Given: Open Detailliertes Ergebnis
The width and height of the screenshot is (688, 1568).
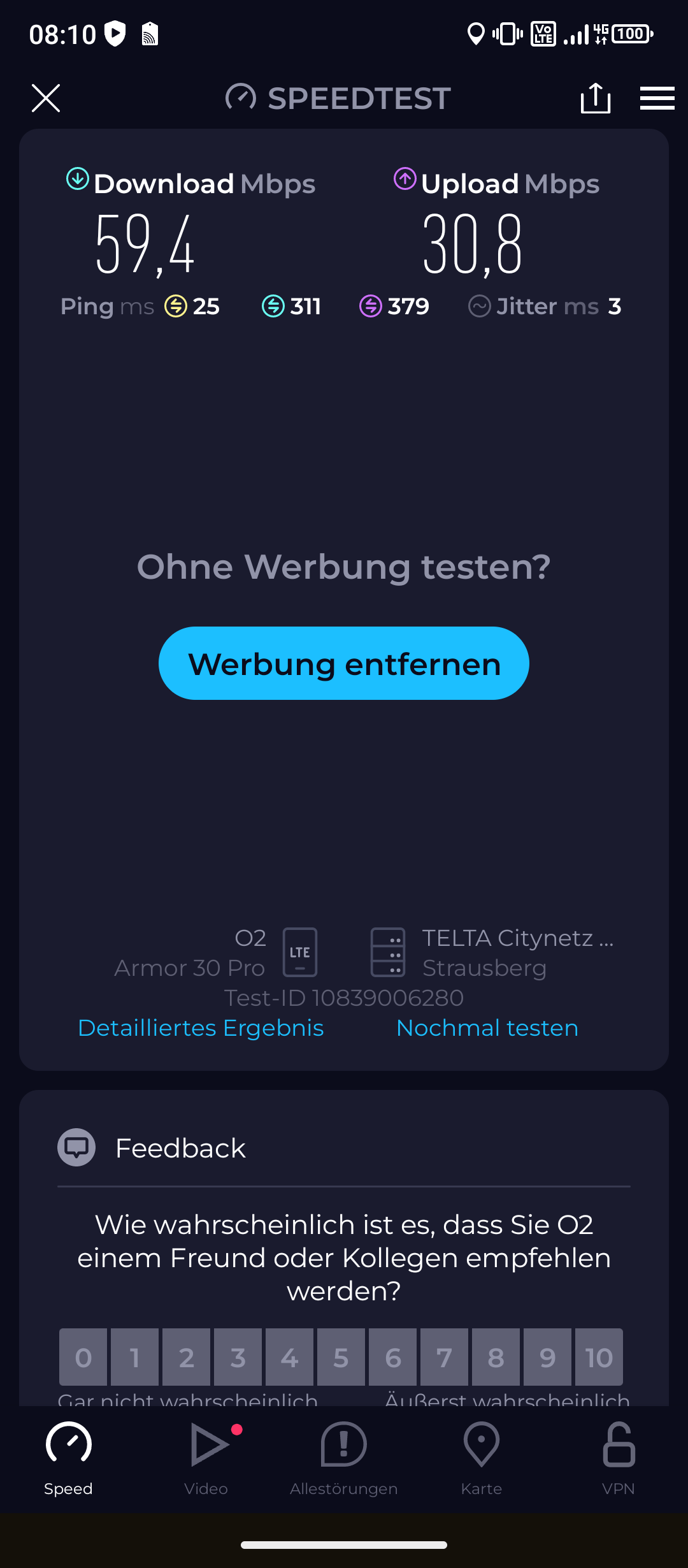Looking at the screenshot, I should [x=201, y=1028].
